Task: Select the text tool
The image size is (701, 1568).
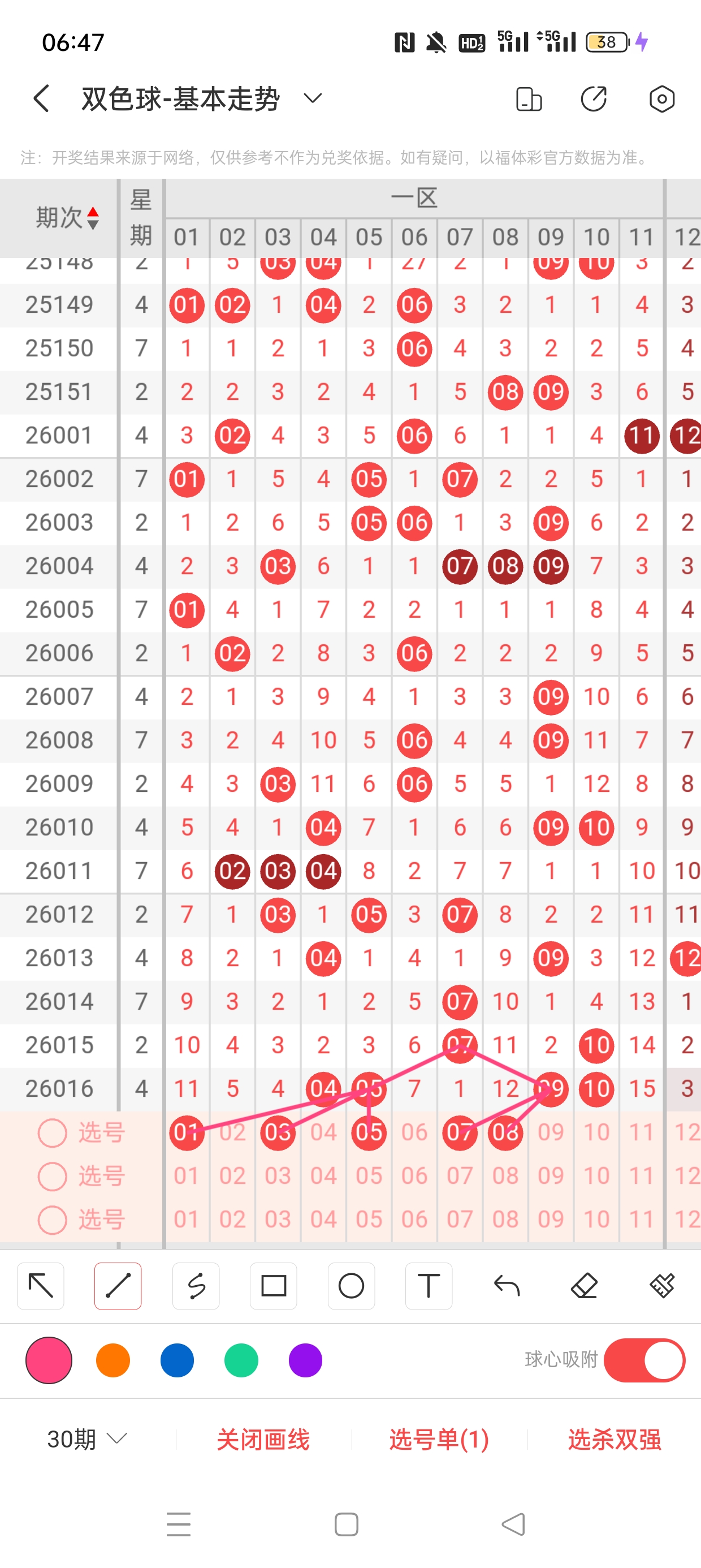Action: click(429, 1286)
